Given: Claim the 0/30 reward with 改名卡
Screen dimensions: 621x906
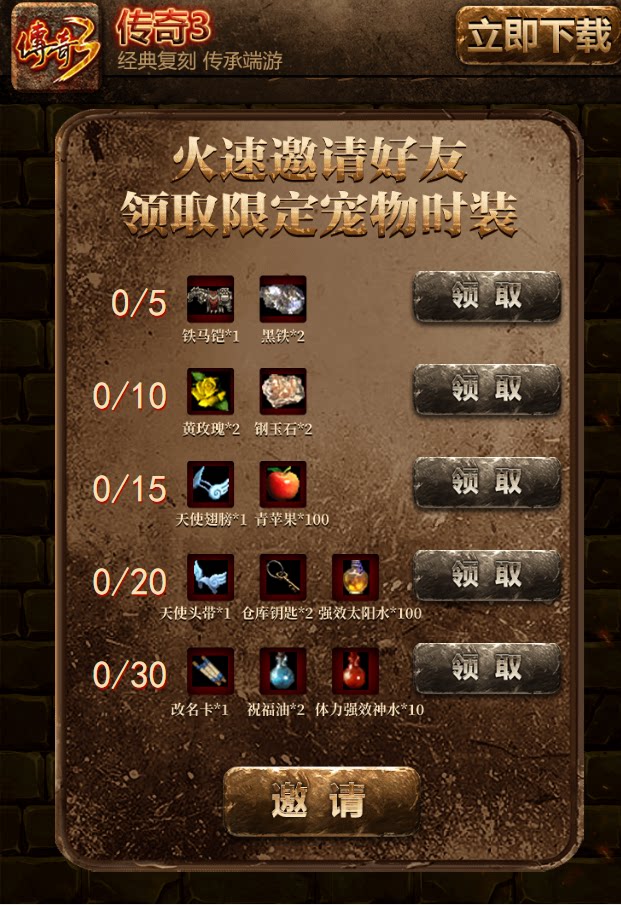Looking at the screenshot, I should click(x=488, y=668).
